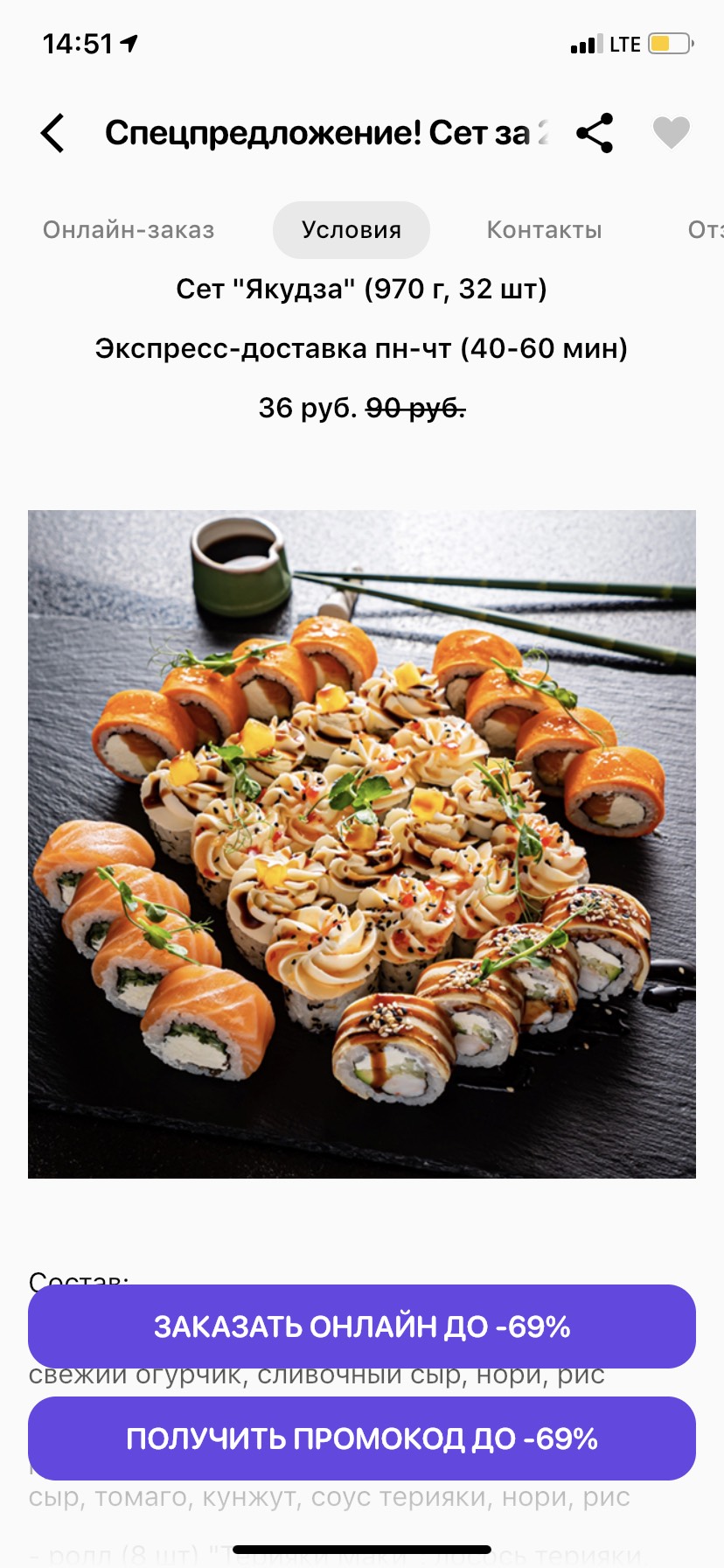Screen dimensions: 724x1568
Task: Go back using the arrow
Action: [x=53, y=134]
